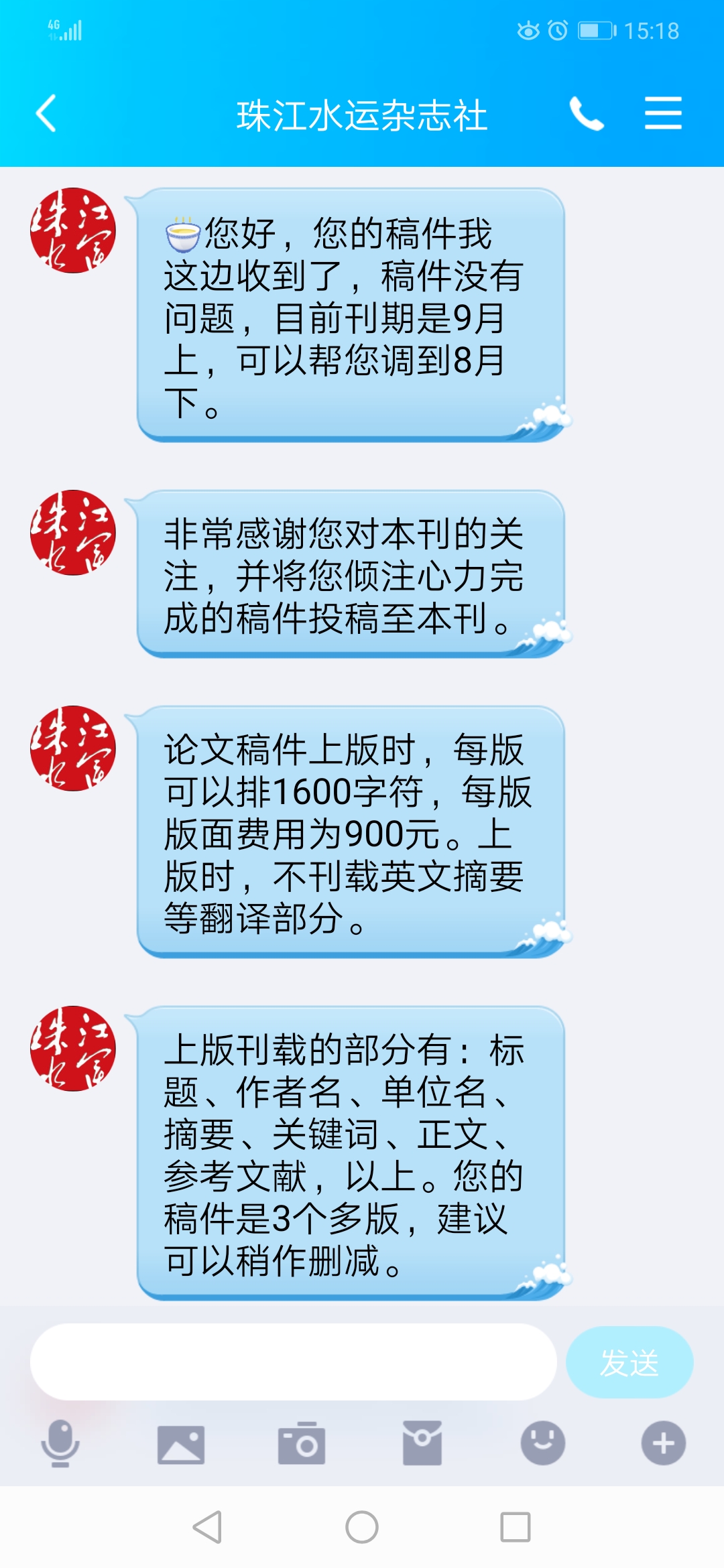Record a voice message with the microphone
Viewport: 724px width, 1568px height.
[60, 1443]
